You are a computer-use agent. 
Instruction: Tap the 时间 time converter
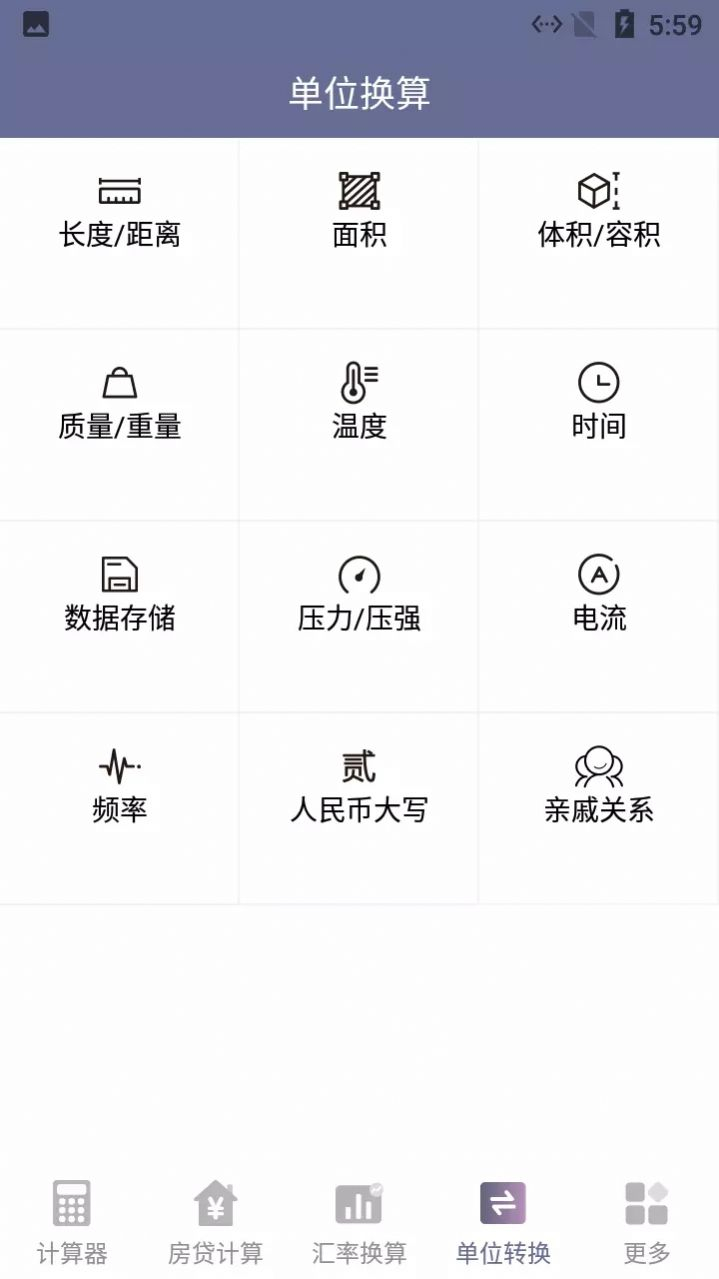(598, 405)
